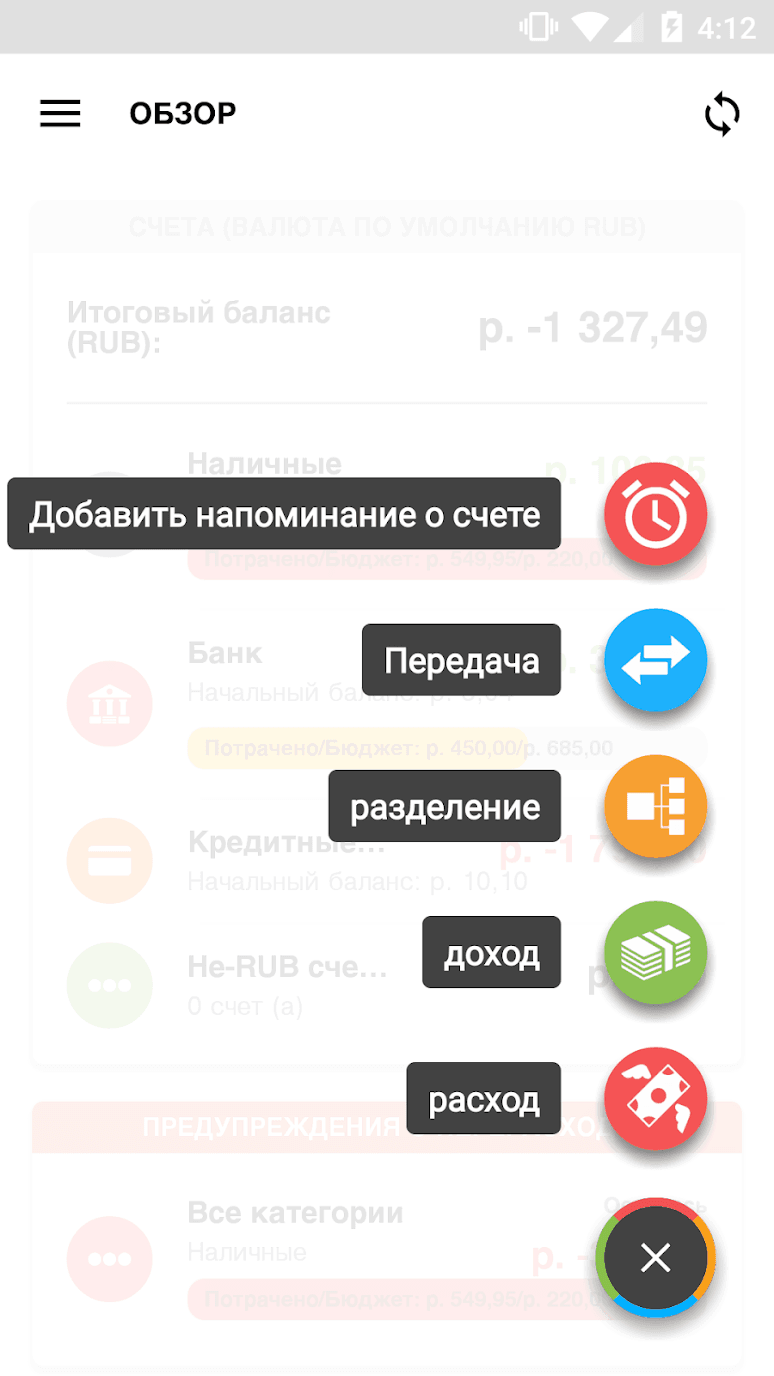The image size is (774, 1376).
Task: Add income with the green money button
Action: [655, 952]
